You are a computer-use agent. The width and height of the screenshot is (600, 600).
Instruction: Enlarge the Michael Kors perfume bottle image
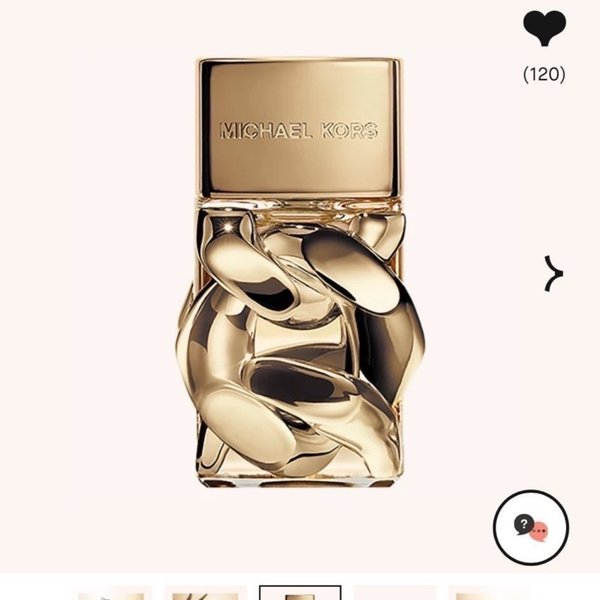(299, 272)
